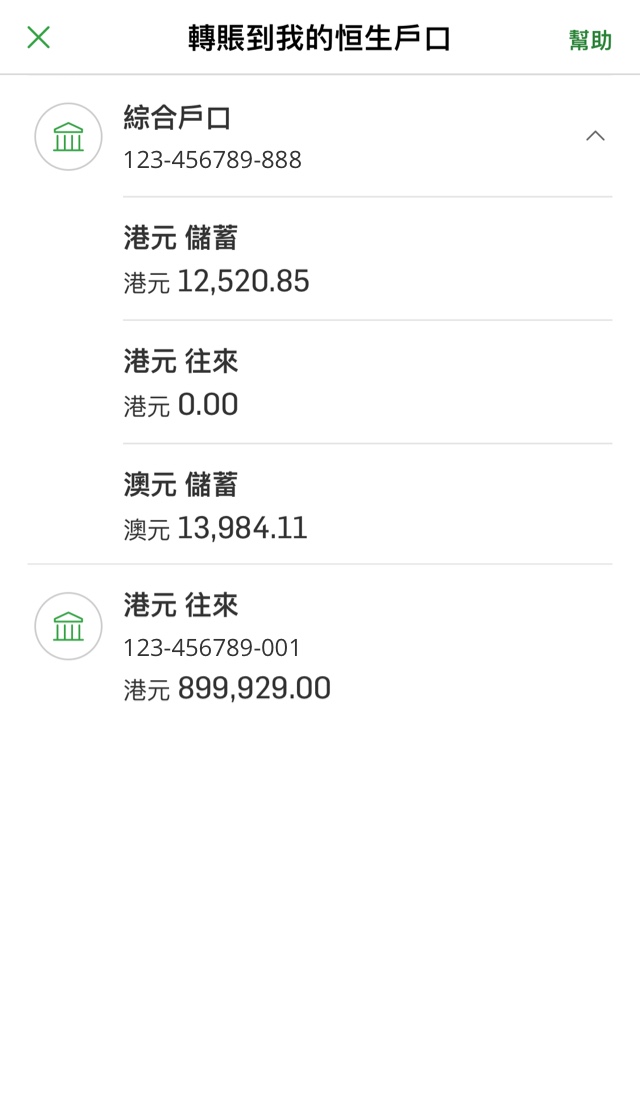Image resolution: width=640 pixels, height=1100 pixels.
Task: Close the transfer screen with the X
Action: coord(39,38)
